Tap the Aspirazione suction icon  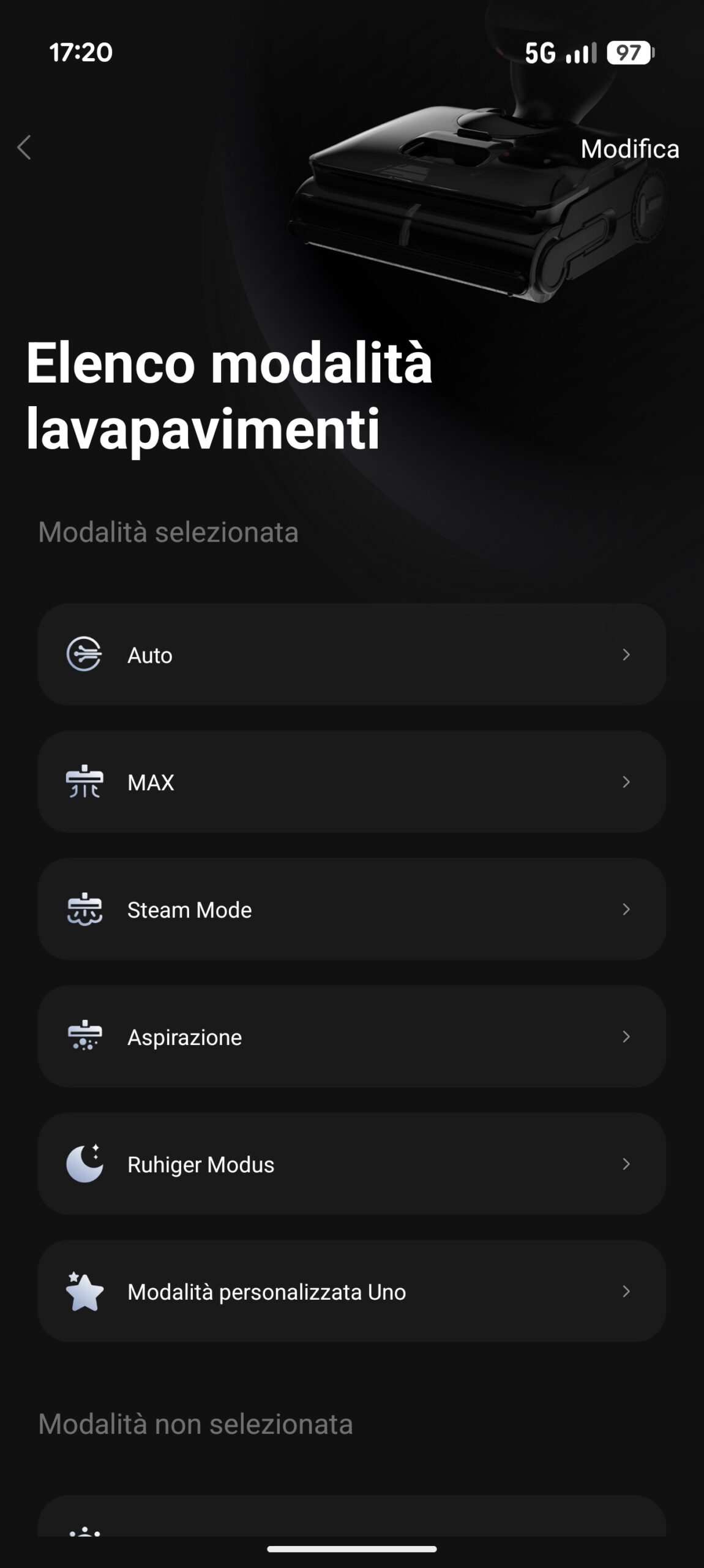[86, 1036]
